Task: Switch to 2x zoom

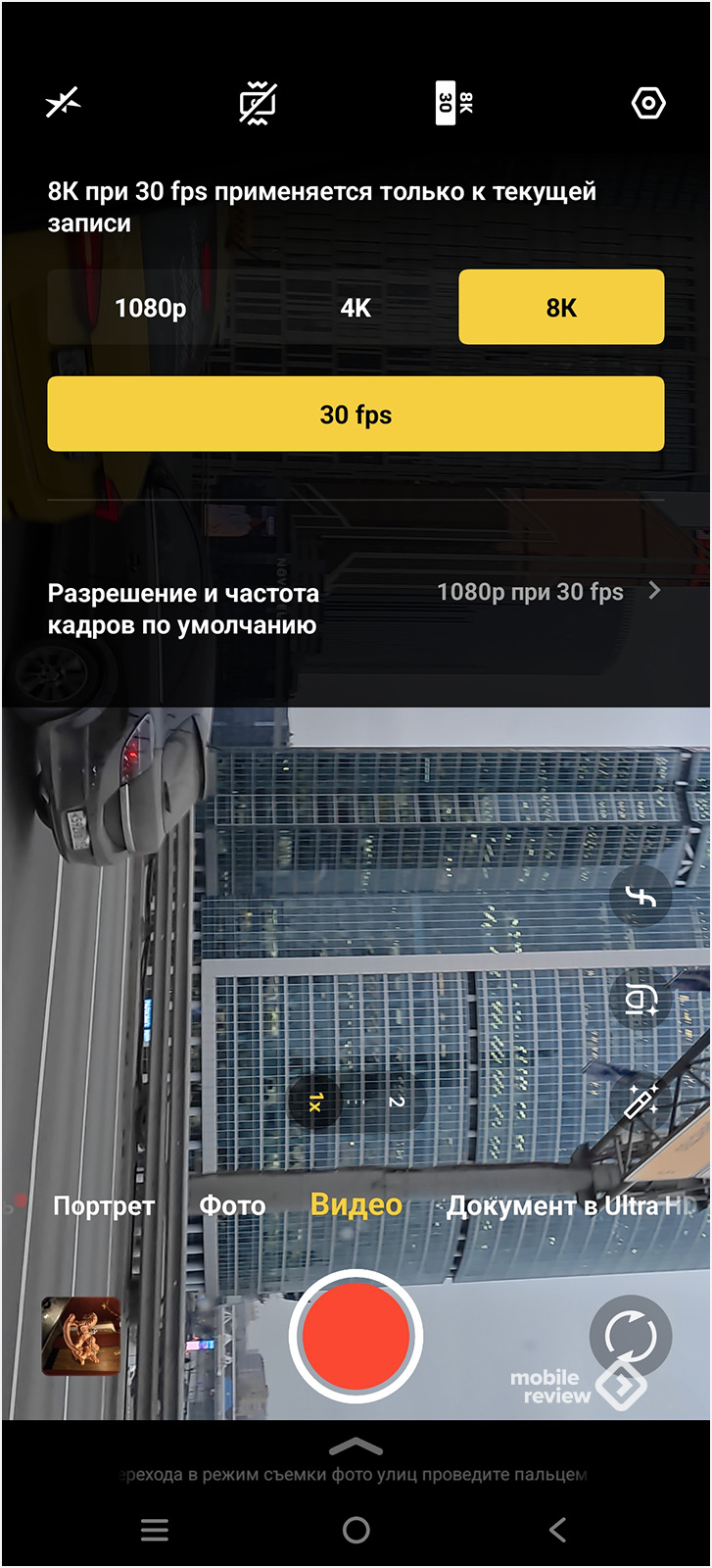Action: click(x=396, y=1102)
